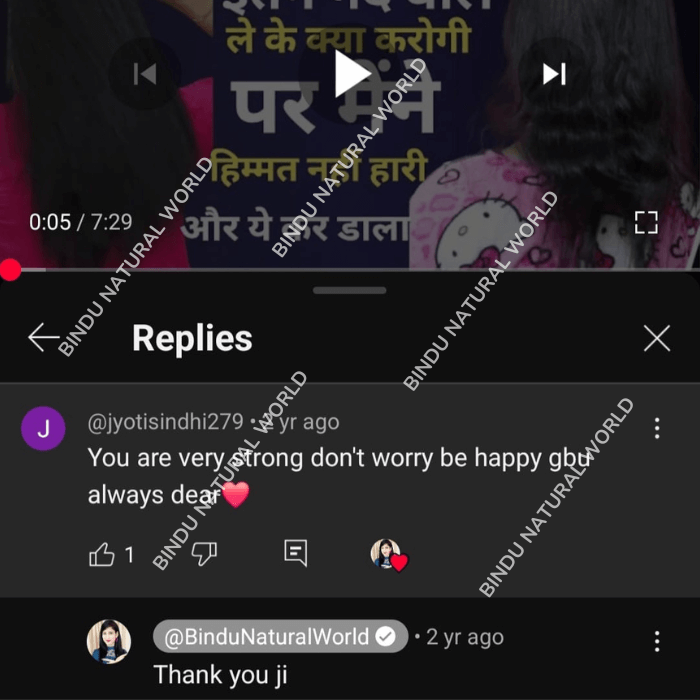Tap the red video progress scrubber

coord(10,269)
